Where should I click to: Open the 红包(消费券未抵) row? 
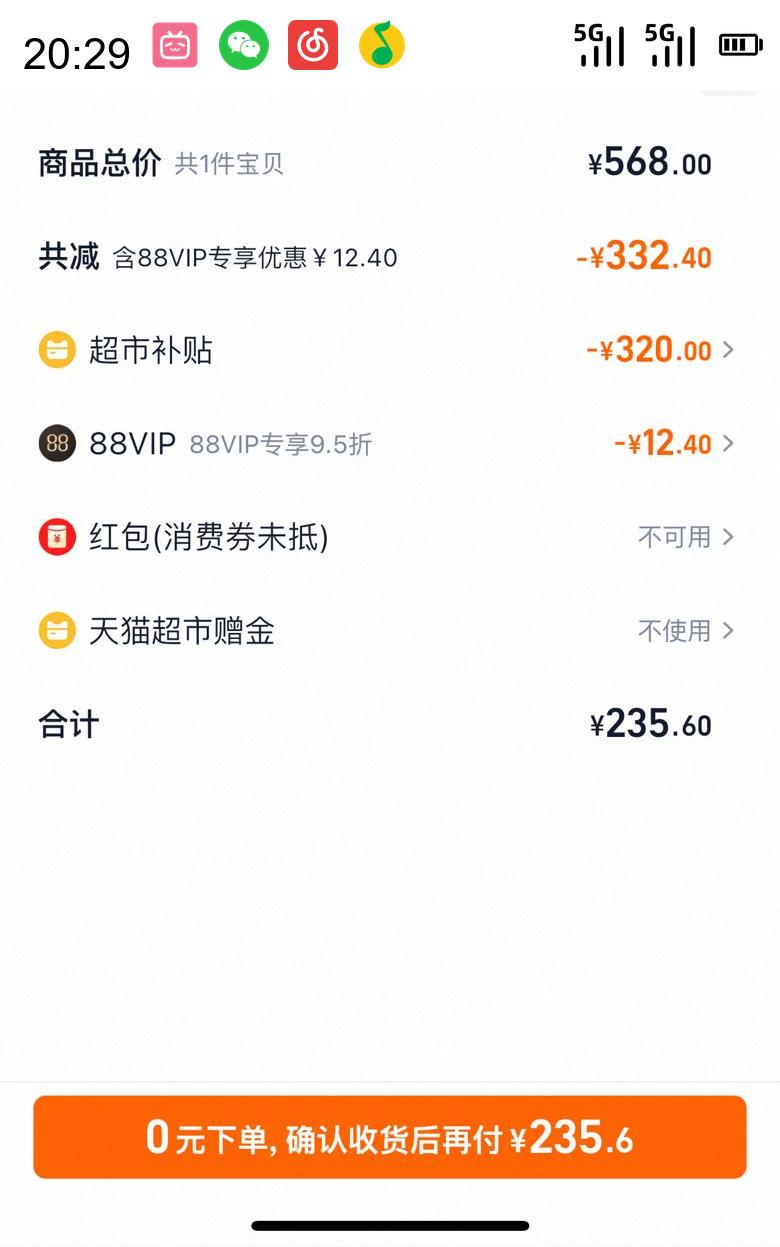(x=685, y=537)
